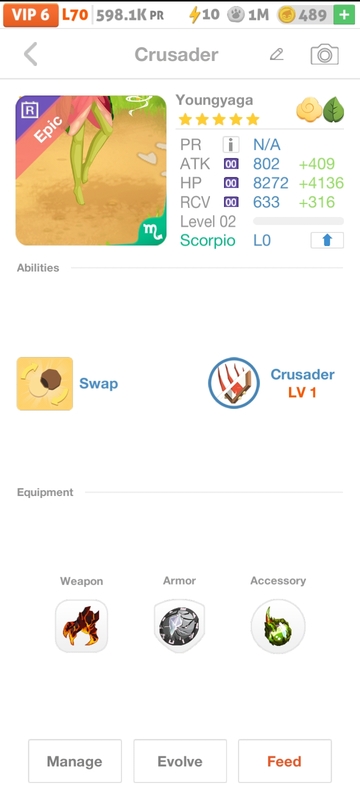The image size is (360, 800).
Task: Open the camera snapshot icon
Action: (x=324, y=55)
